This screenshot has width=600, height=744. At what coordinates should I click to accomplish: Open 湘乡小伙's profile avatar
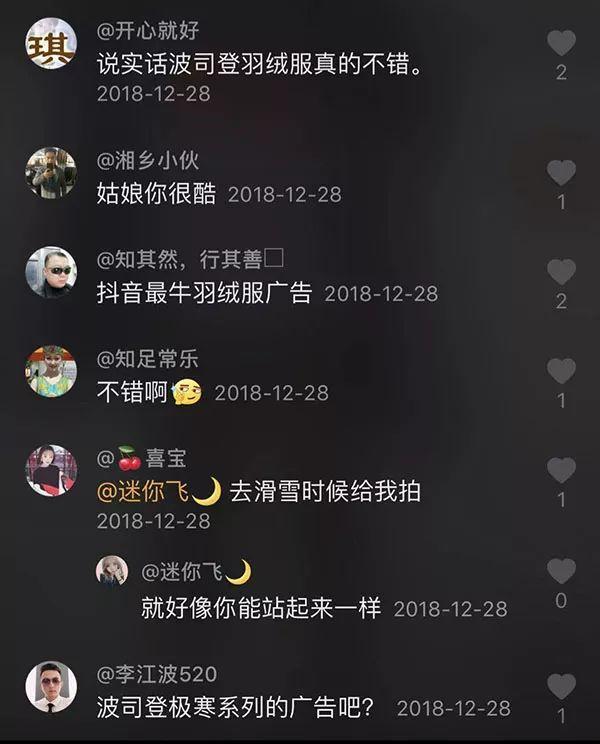point(51,173)
